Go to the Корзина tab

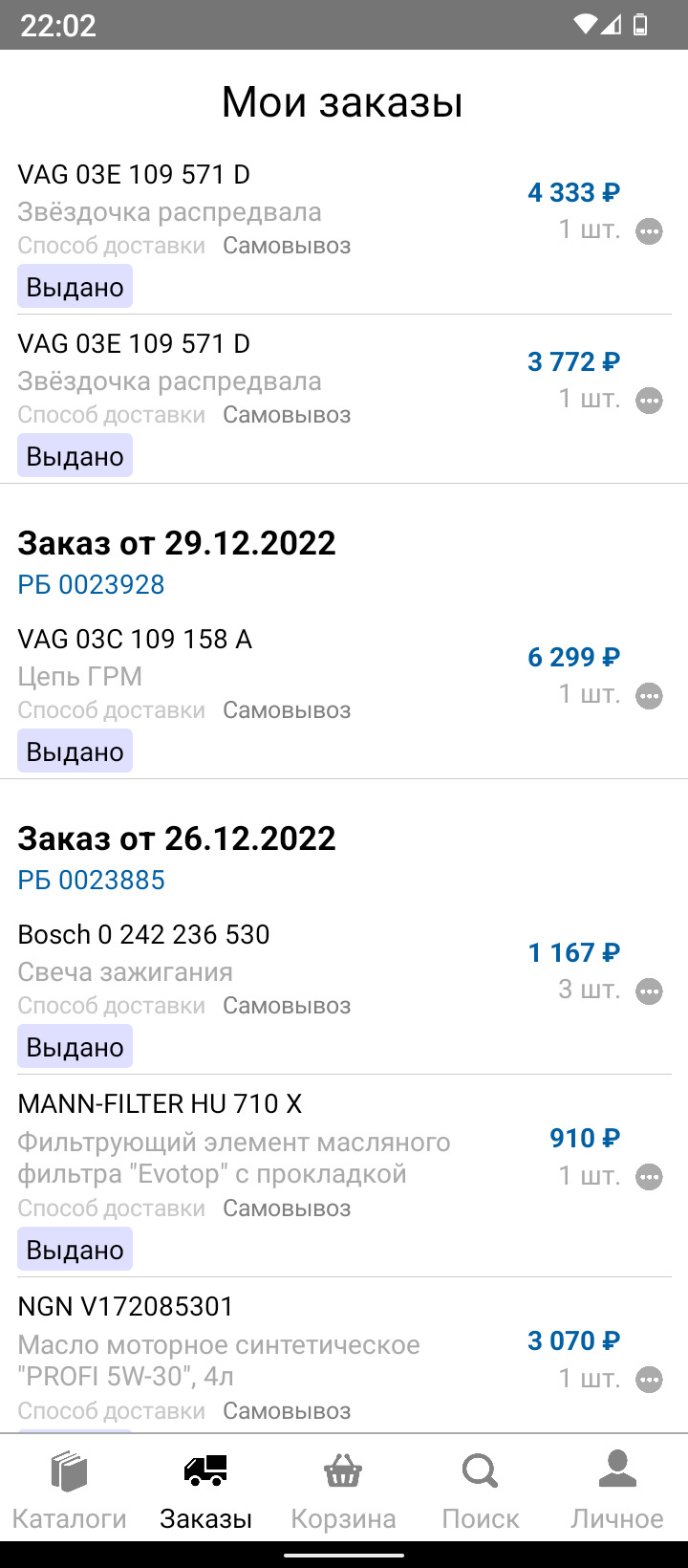tap(343, 1492)
